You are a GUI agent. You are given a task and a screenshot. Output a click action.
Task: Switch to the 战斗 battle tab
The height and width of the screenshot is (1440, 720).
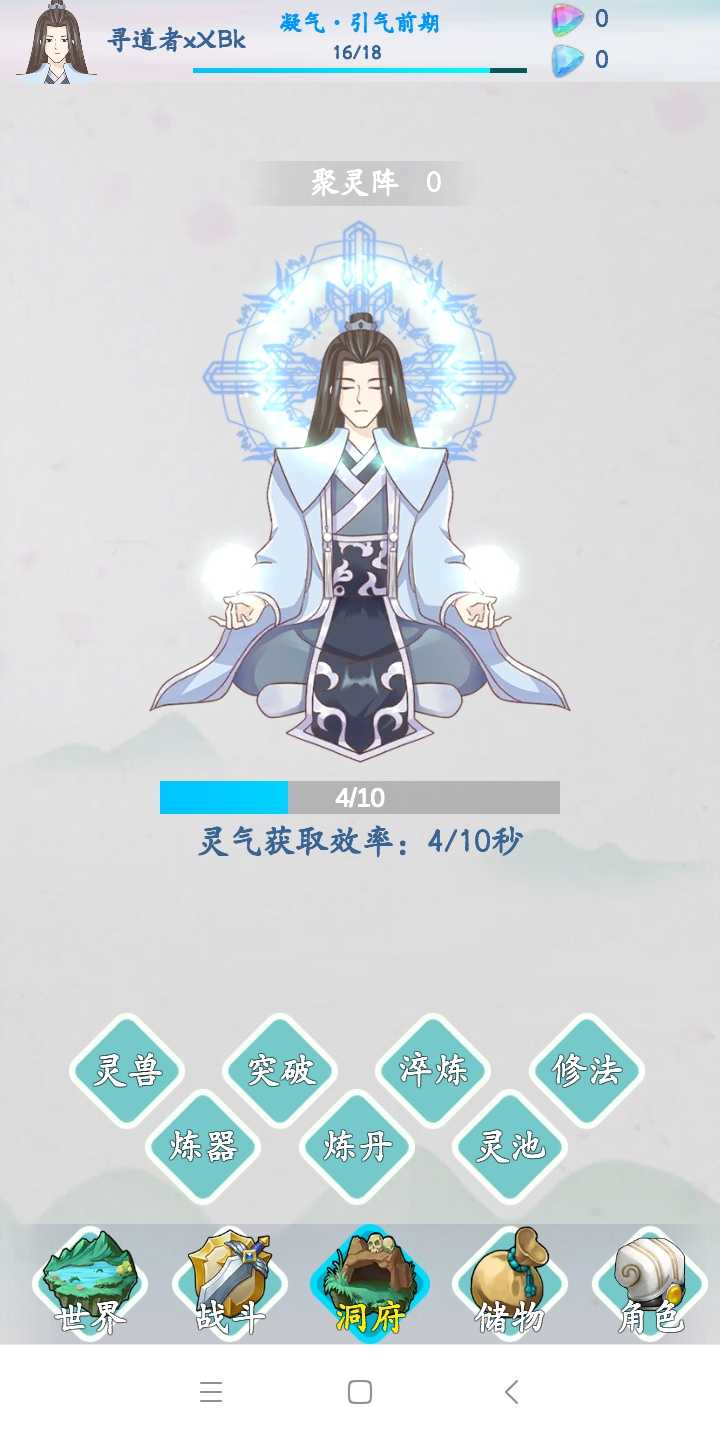pyautogui.click(x=230, y=1284)
